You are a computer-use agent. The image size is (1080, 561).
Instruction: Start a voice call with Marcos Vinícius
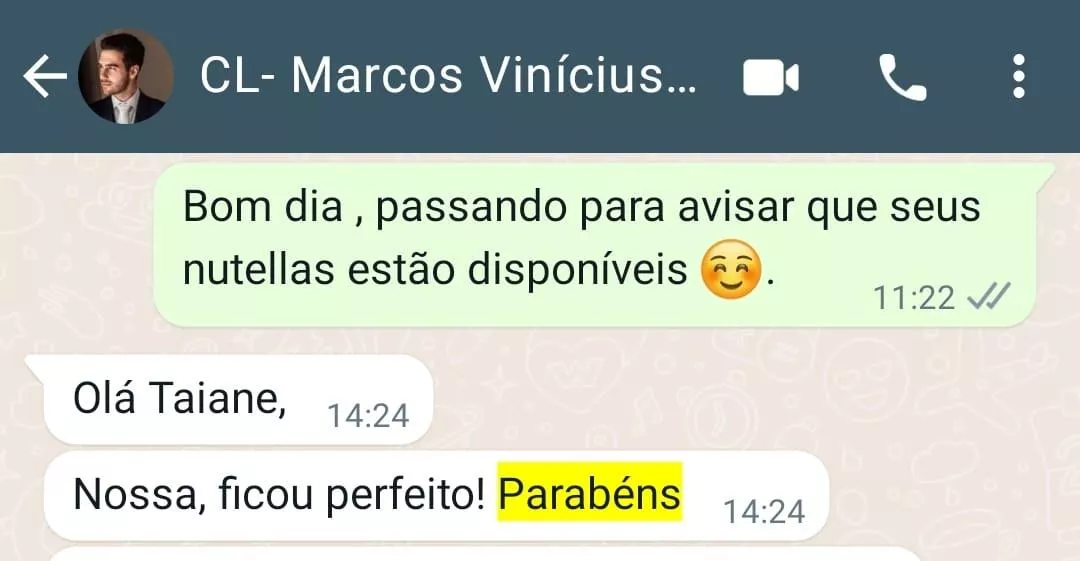tap(902, 77)
